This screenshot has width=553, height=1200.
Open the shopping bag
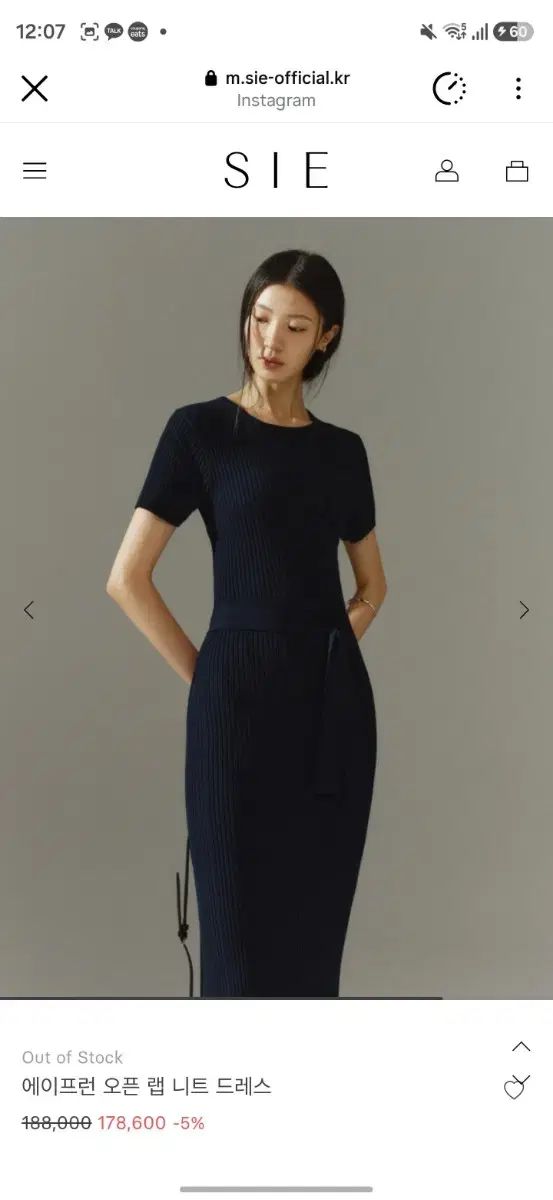click(517, 171)
